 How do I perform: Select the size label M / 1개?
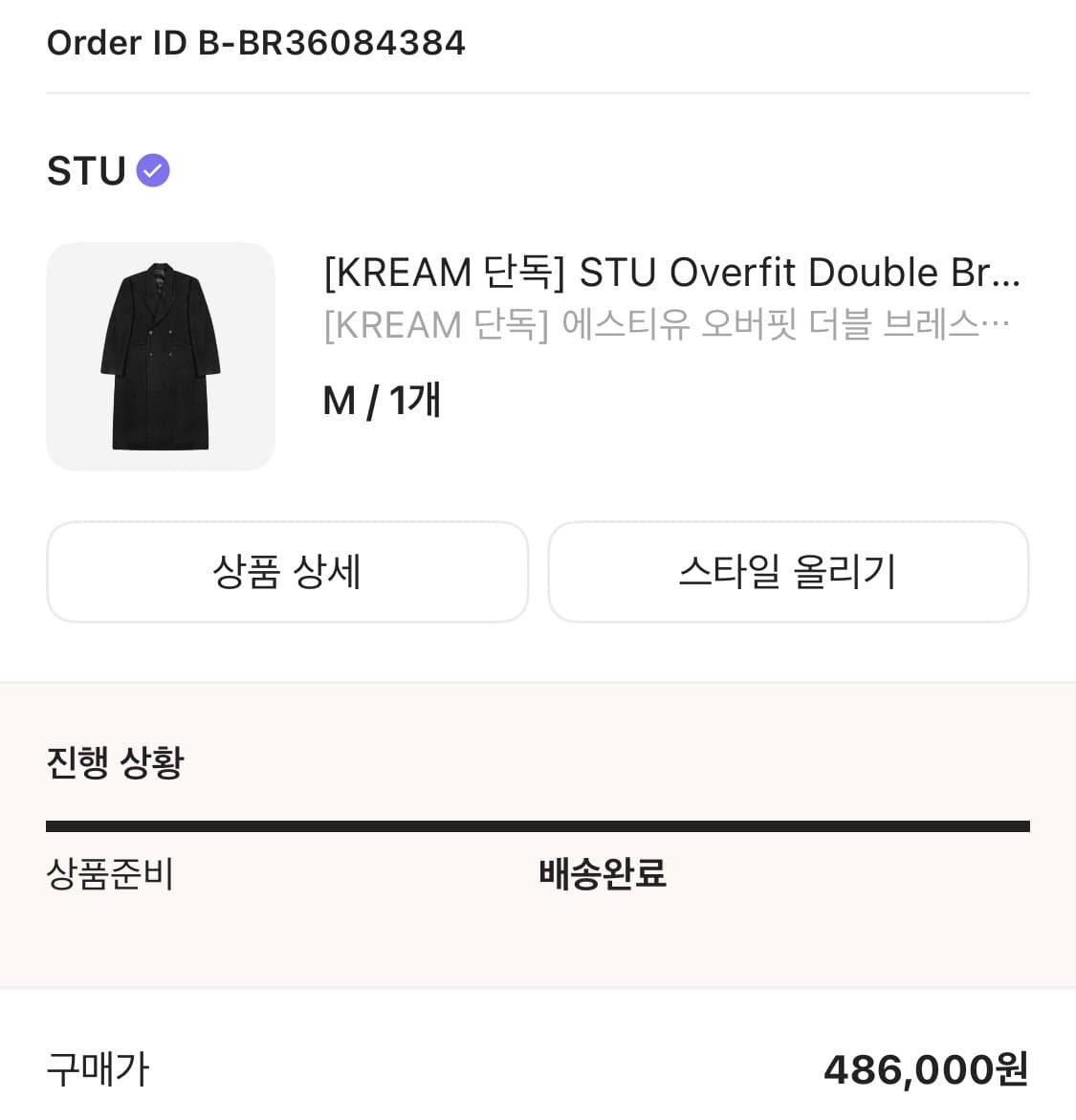pyautogui.click(x=382, y=401)
